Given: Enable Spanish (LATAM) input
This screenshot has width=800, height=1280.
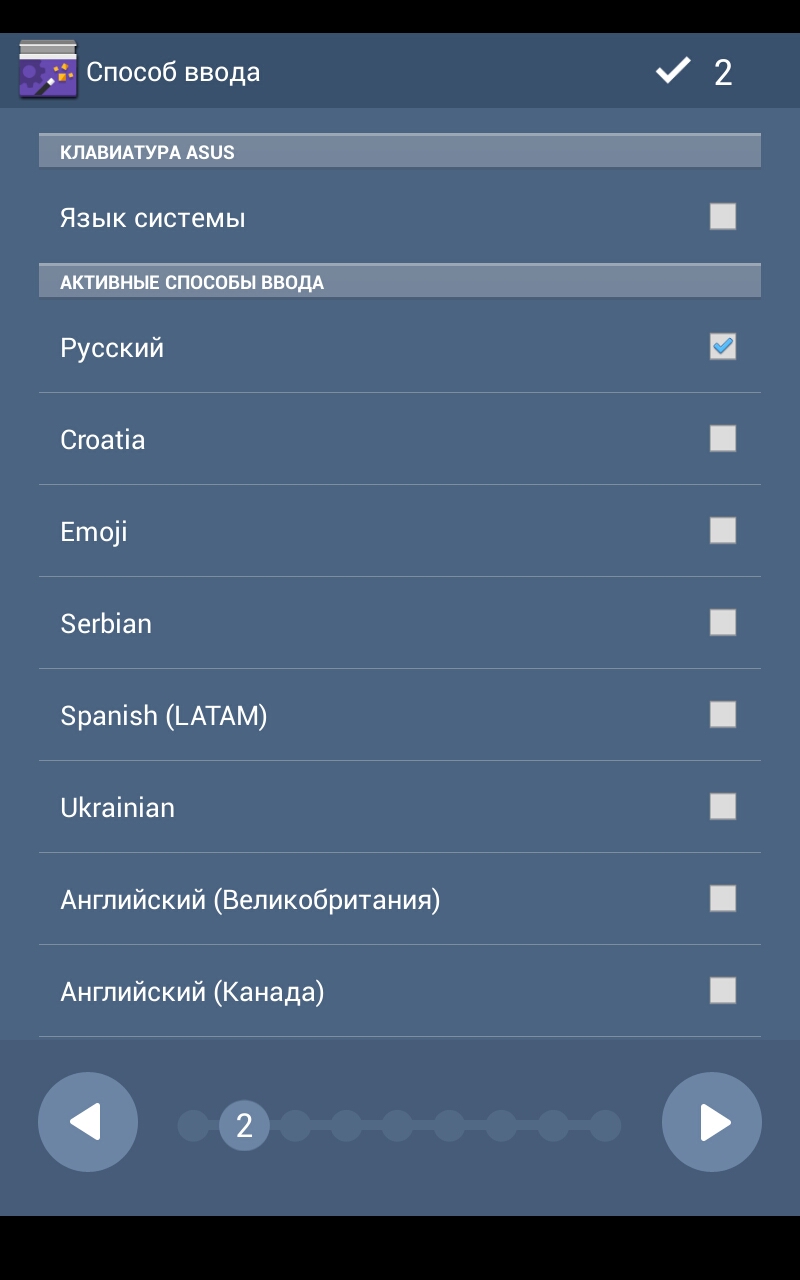Looking at the screenshot, I should pyautogui.click(x=722, y=715).
